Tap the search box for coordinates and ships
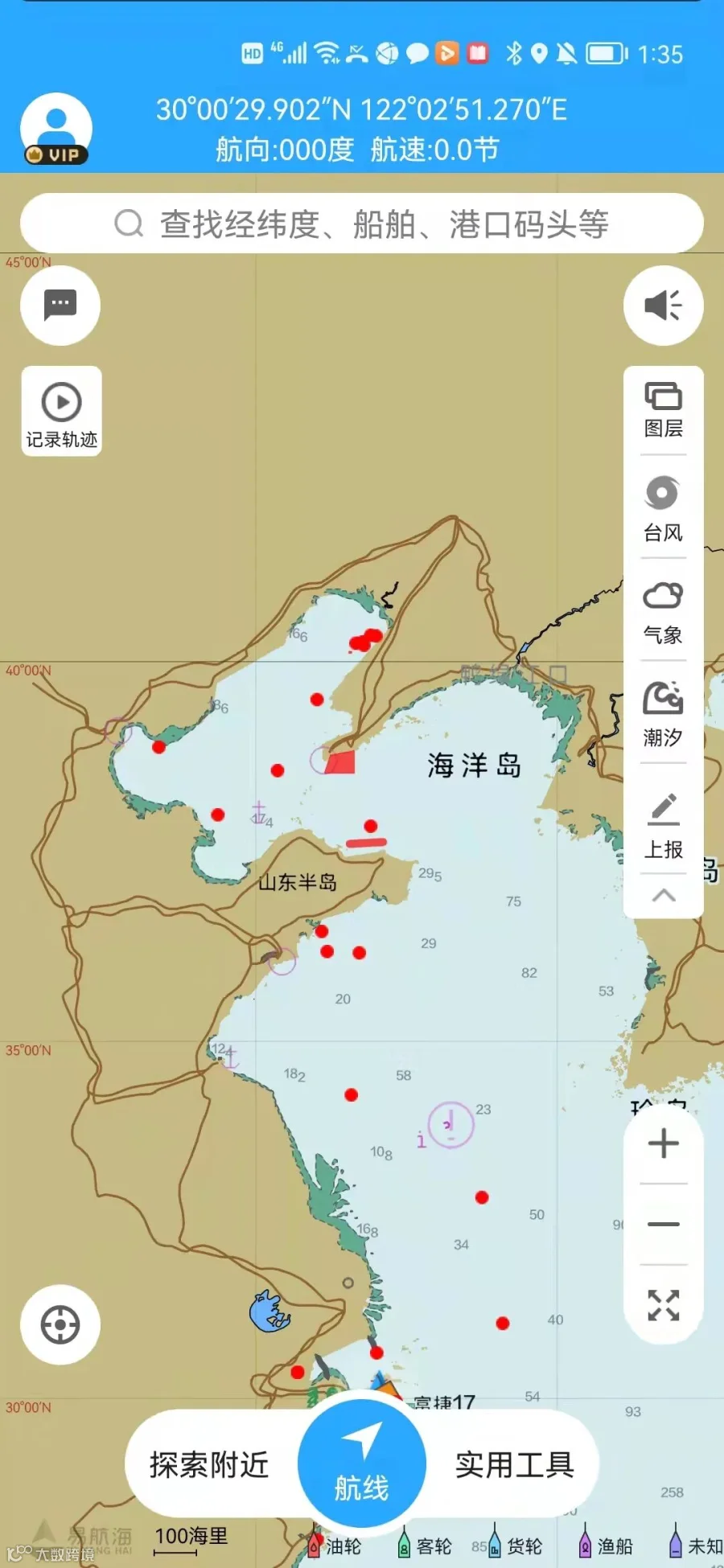724x1568 pixels. pos(362,224)
